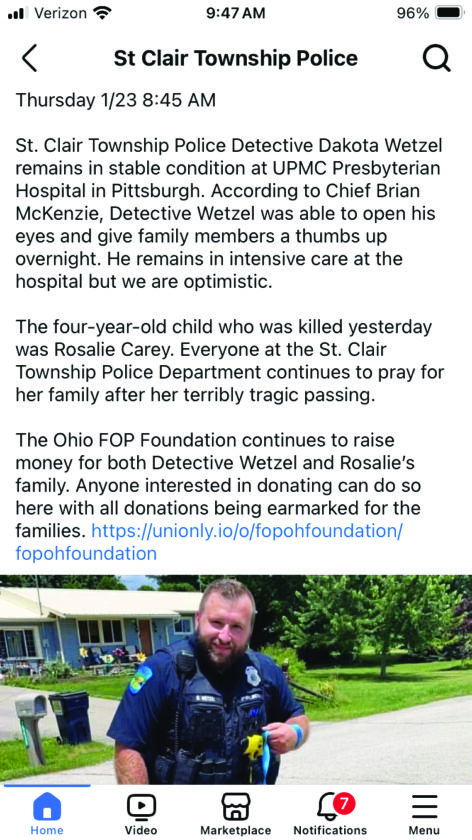Open the Notifications tab with 7 alerts

(330, 814)
